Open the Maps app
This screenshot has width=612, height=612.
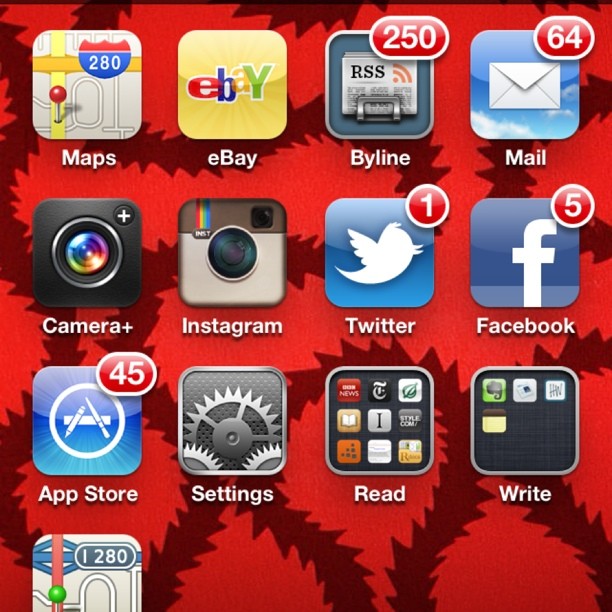[x=87, y=85]
